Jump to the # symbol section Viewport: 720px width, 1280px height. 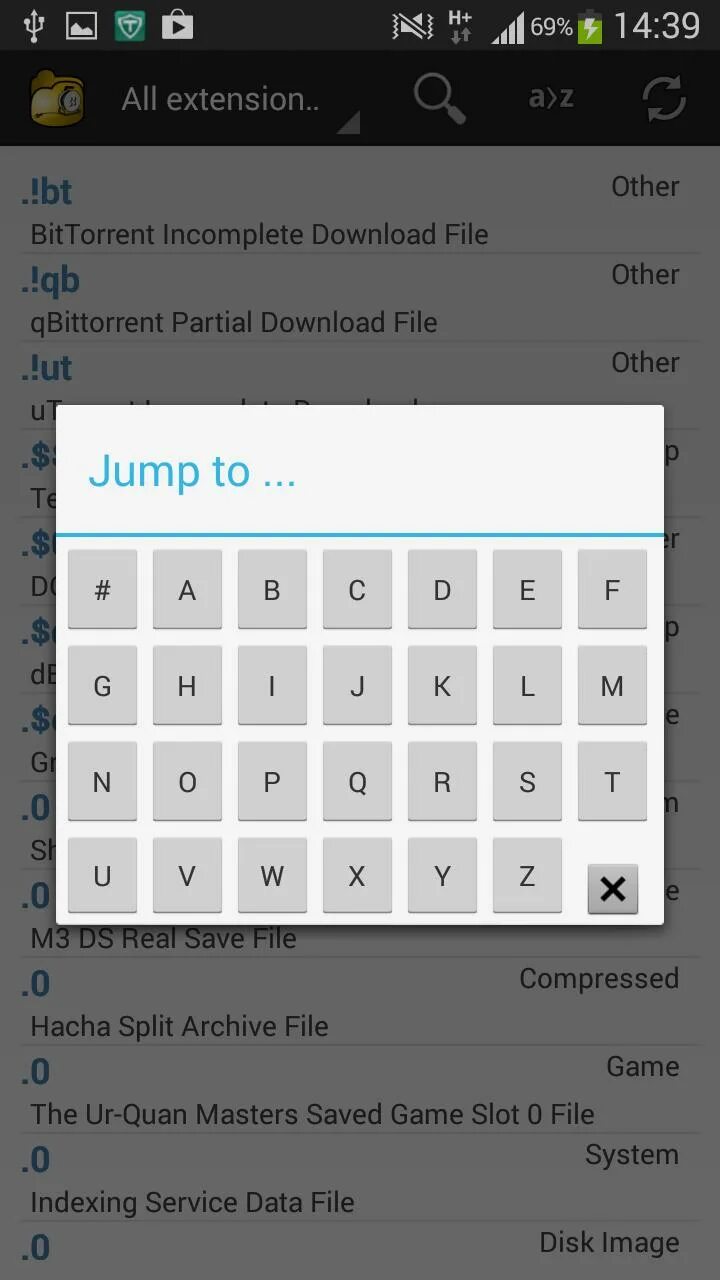point(102,590)
